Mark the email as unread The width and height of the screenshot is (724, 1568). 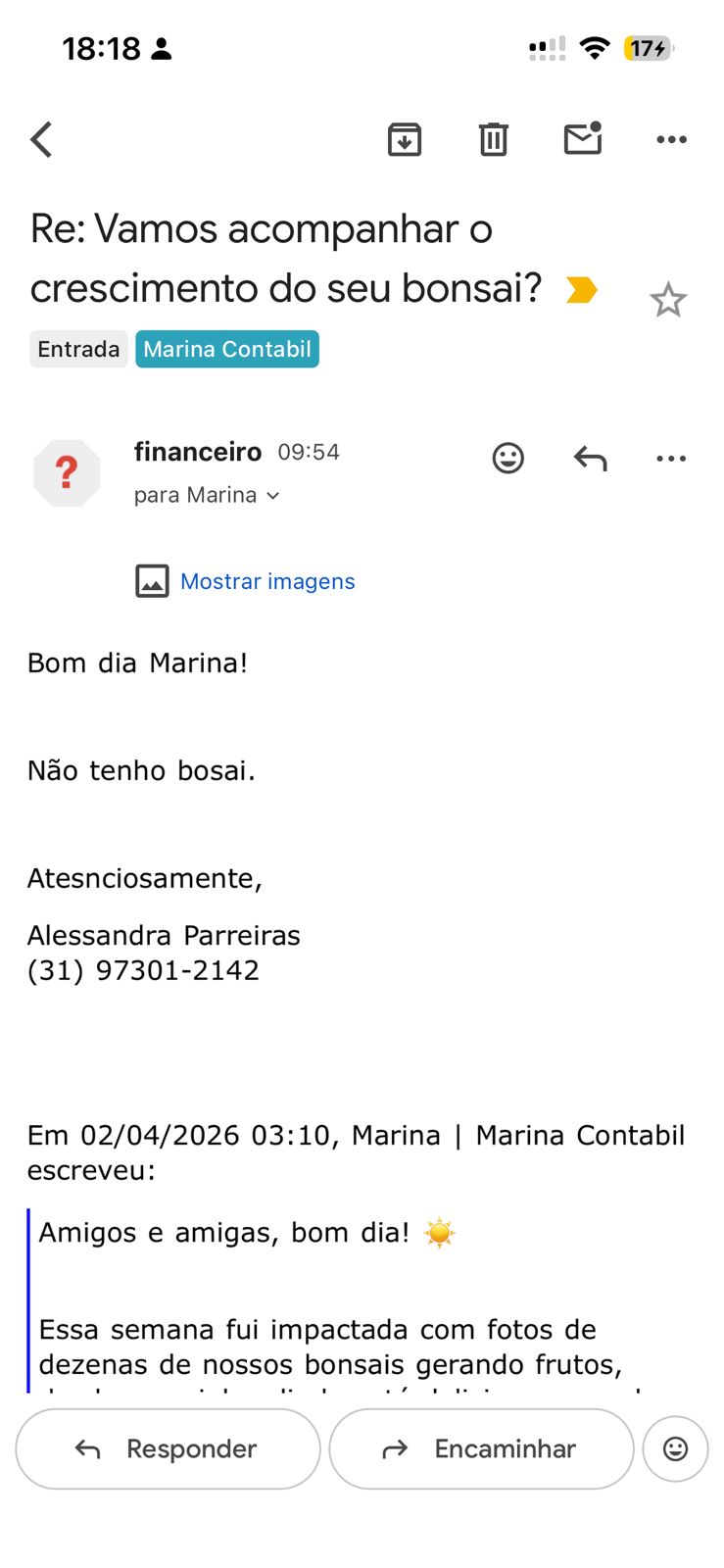tap(582, 139)
